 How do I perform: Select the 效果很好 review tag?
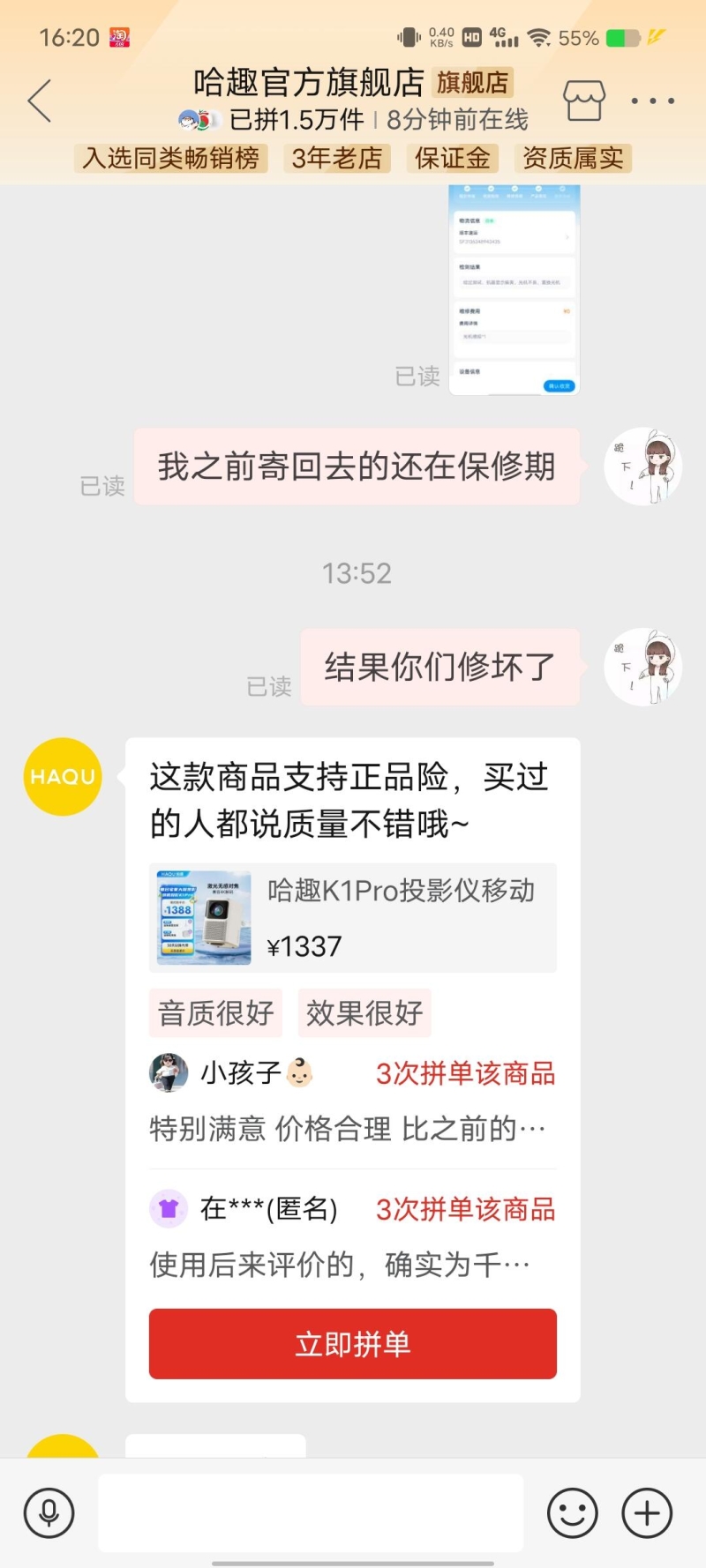[x=364, y=1013]
